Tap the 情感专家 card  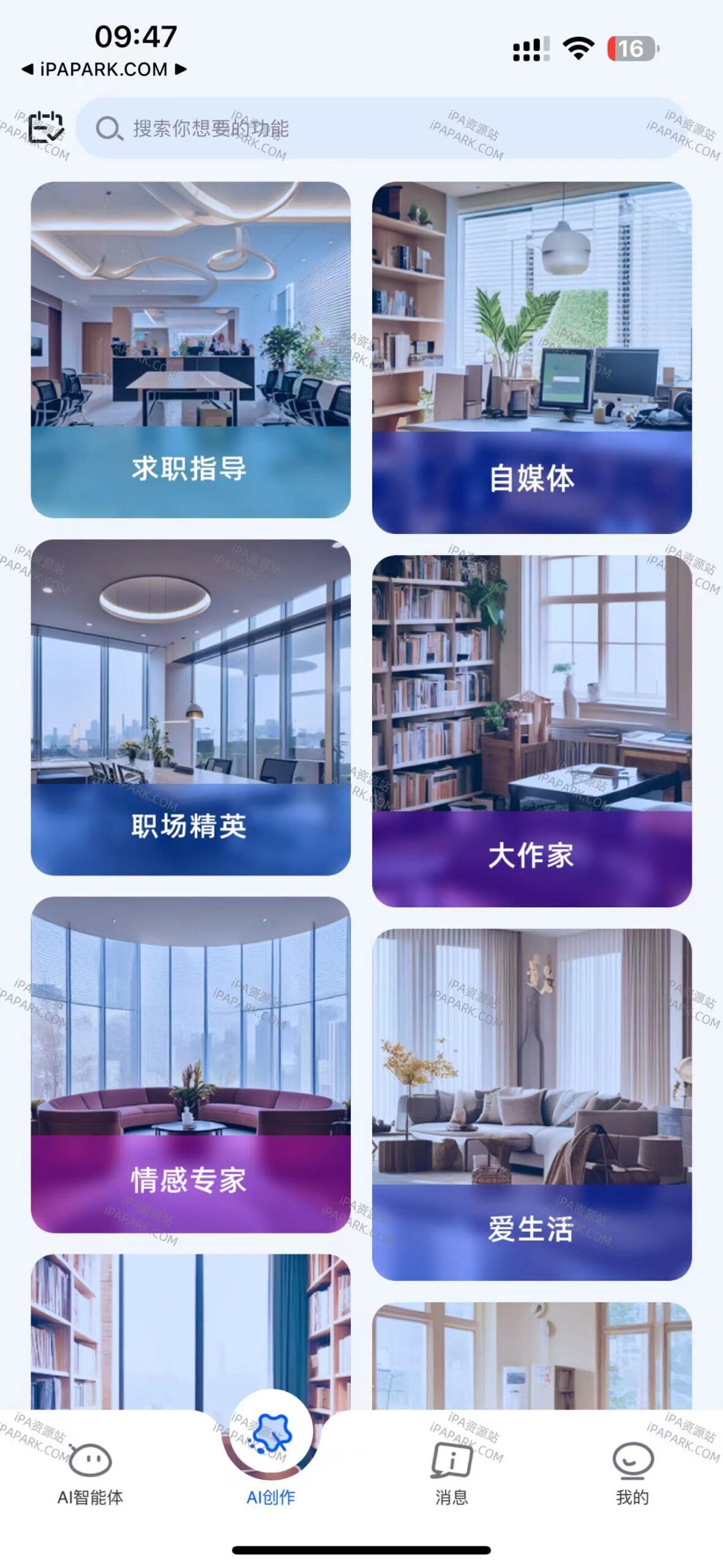tap(190, 1072)
